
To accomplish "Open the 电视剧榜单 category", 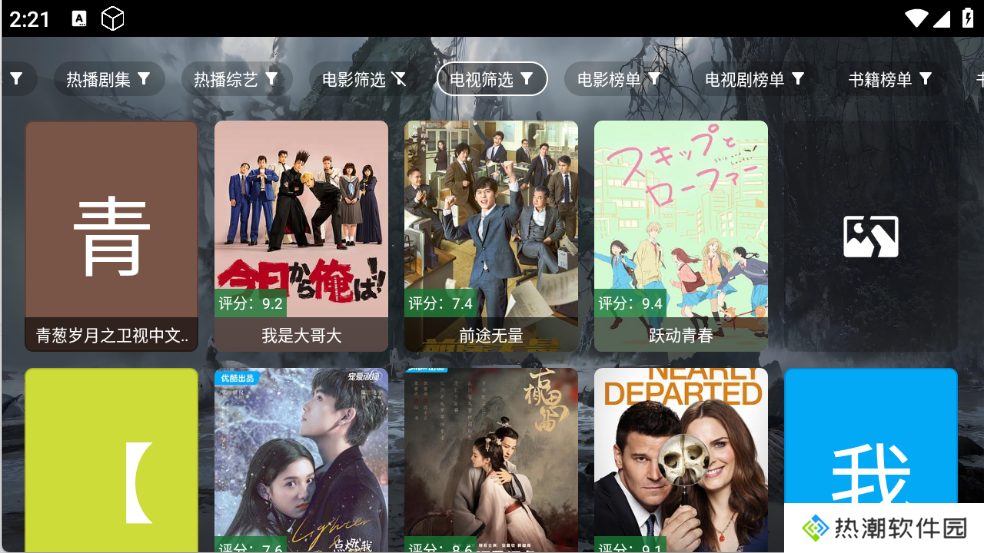I will 754,79.
